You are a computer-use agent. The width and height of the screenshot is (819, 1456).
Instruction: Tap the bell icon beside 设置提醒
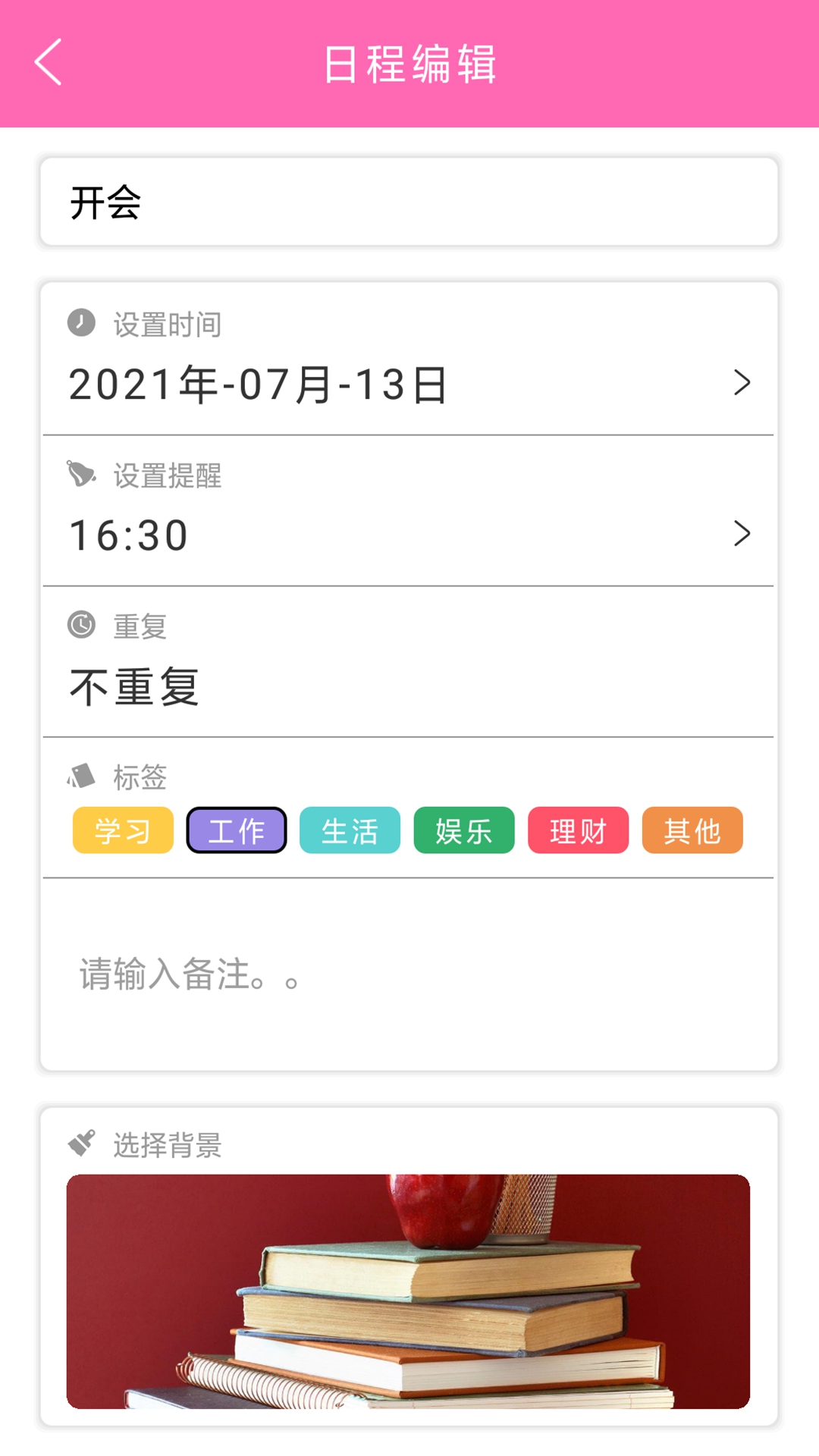coord(82,475)
